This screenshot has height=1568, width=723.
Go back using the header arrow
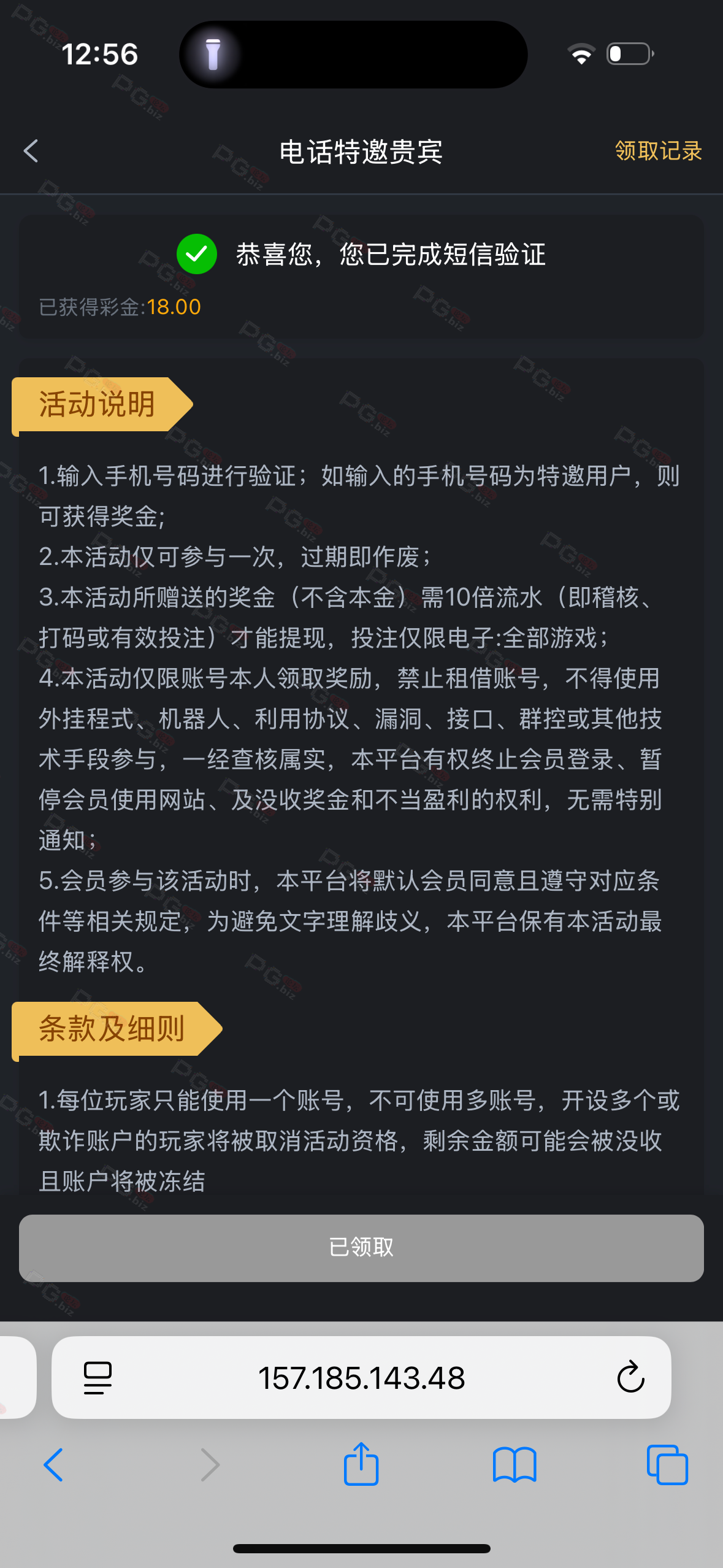coord(31,151)
